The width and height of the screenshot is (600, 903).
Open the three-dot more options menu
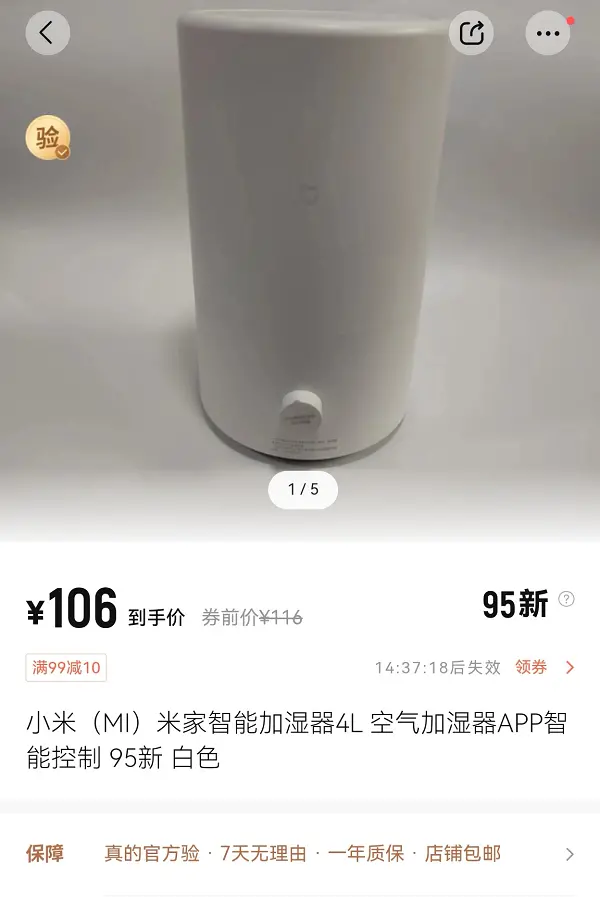pos(548,33)
